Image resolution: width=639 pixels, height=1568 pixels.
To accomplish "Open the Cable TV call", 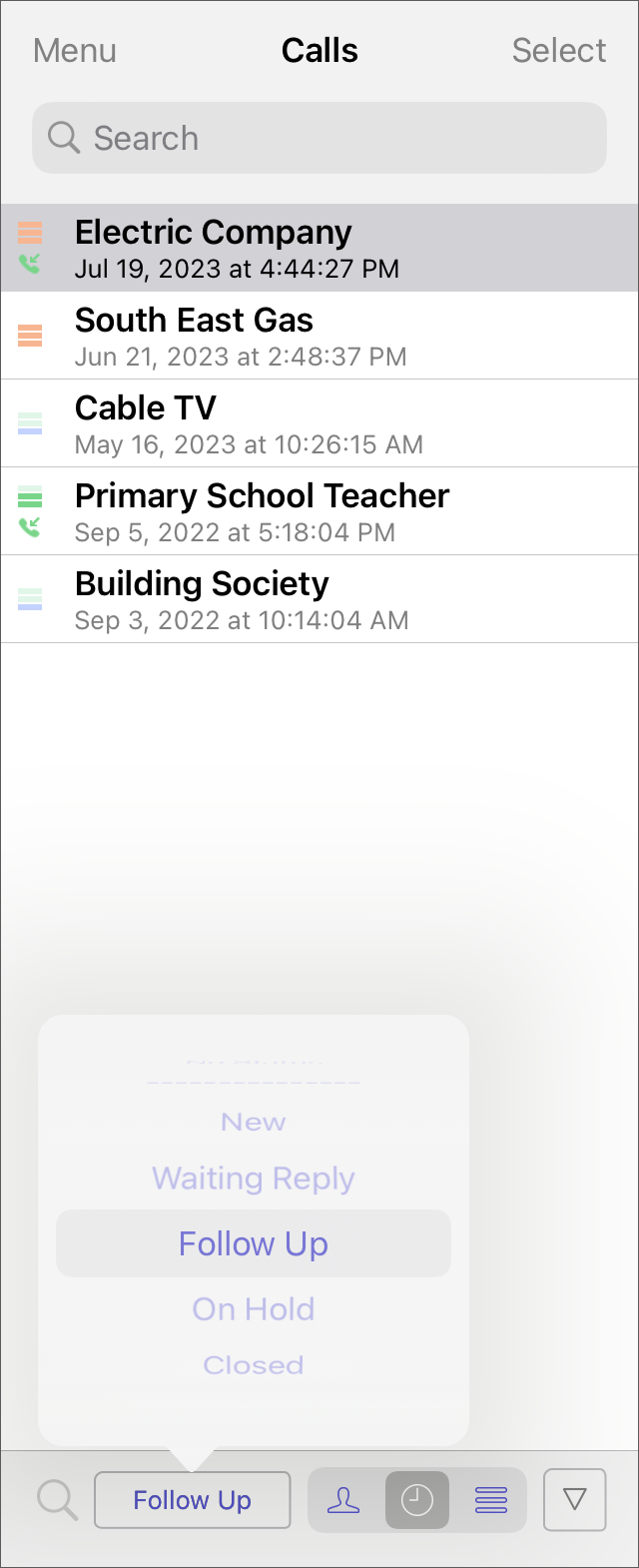I will [x=319, y=423].
